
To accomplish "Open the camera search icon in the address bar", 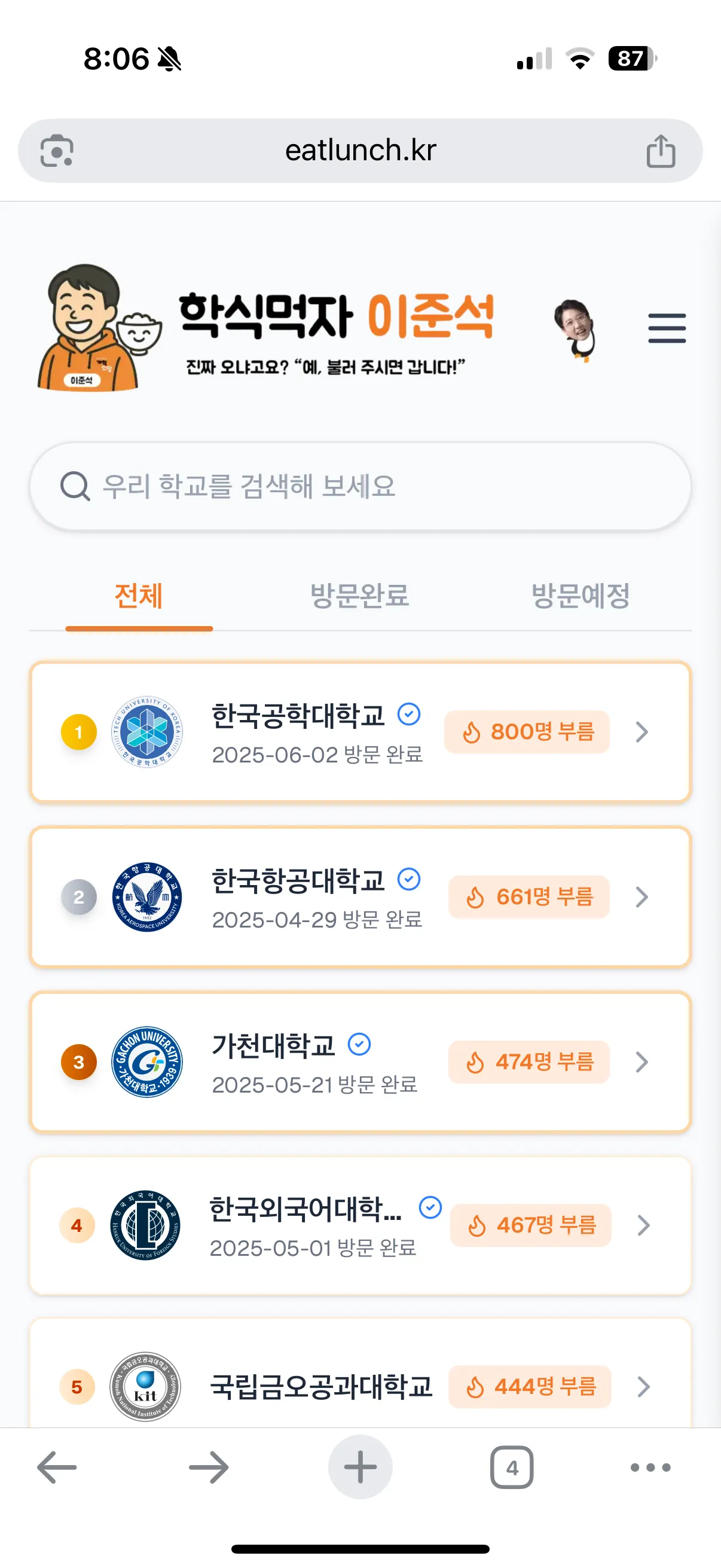I will tap(57, 150).
